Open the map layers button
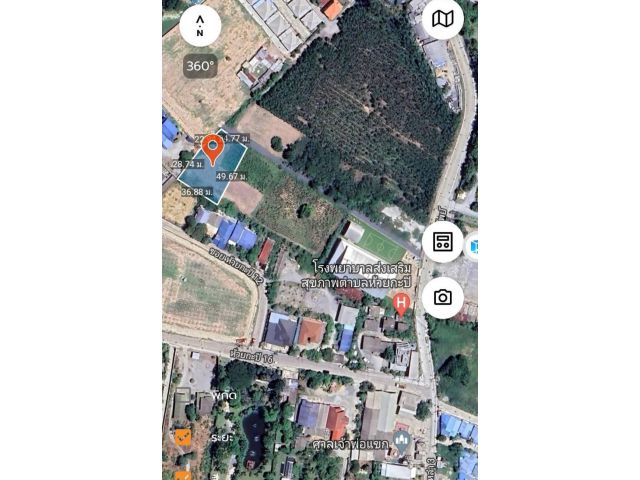This screenshot has height=480, width=640. point(443,19)
